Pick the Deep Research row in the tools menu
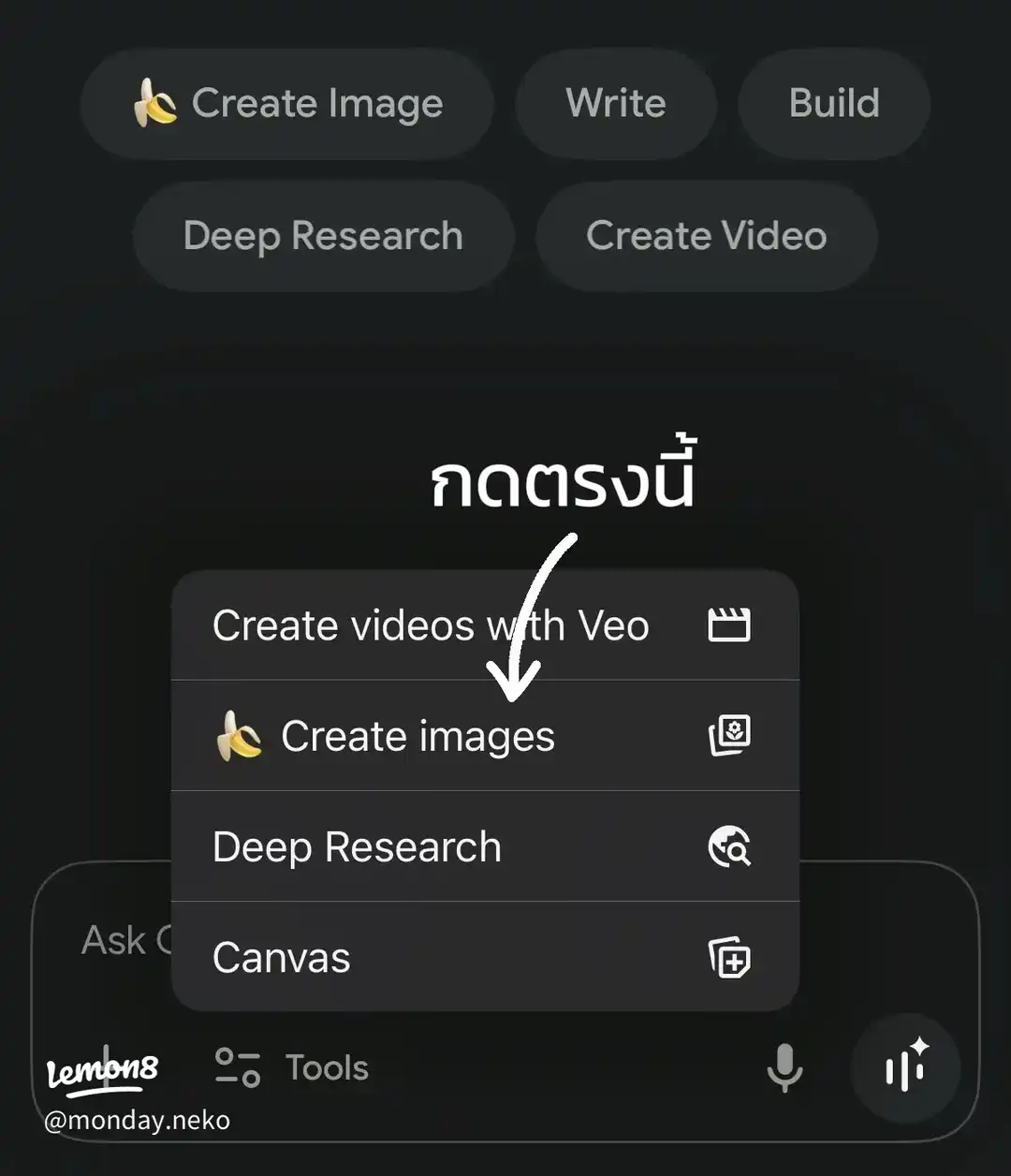 [485, 846]
